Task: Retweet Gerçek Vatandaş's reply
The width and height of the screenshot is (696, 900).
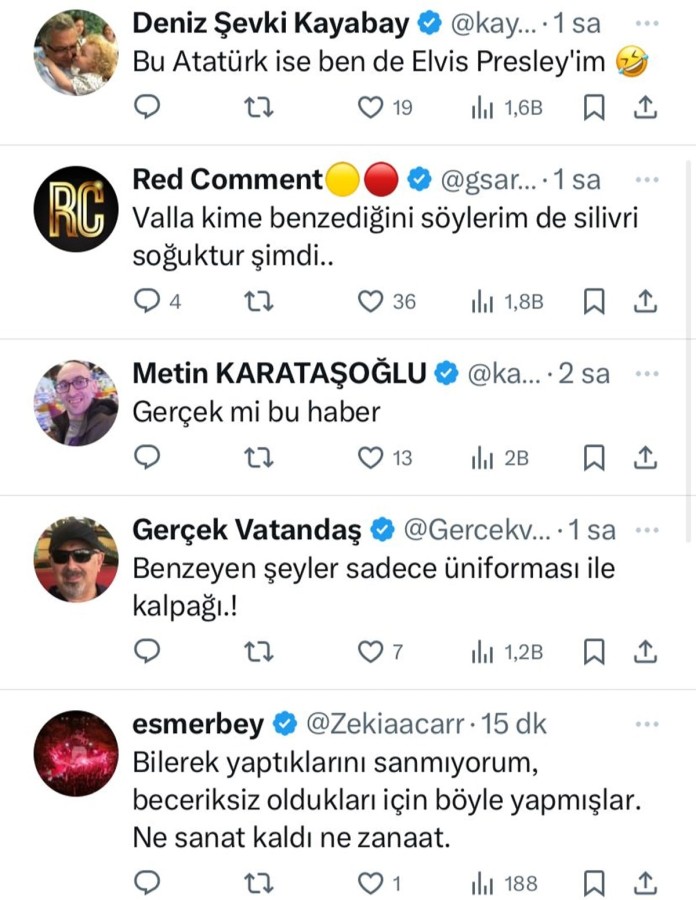Action: 260,652
